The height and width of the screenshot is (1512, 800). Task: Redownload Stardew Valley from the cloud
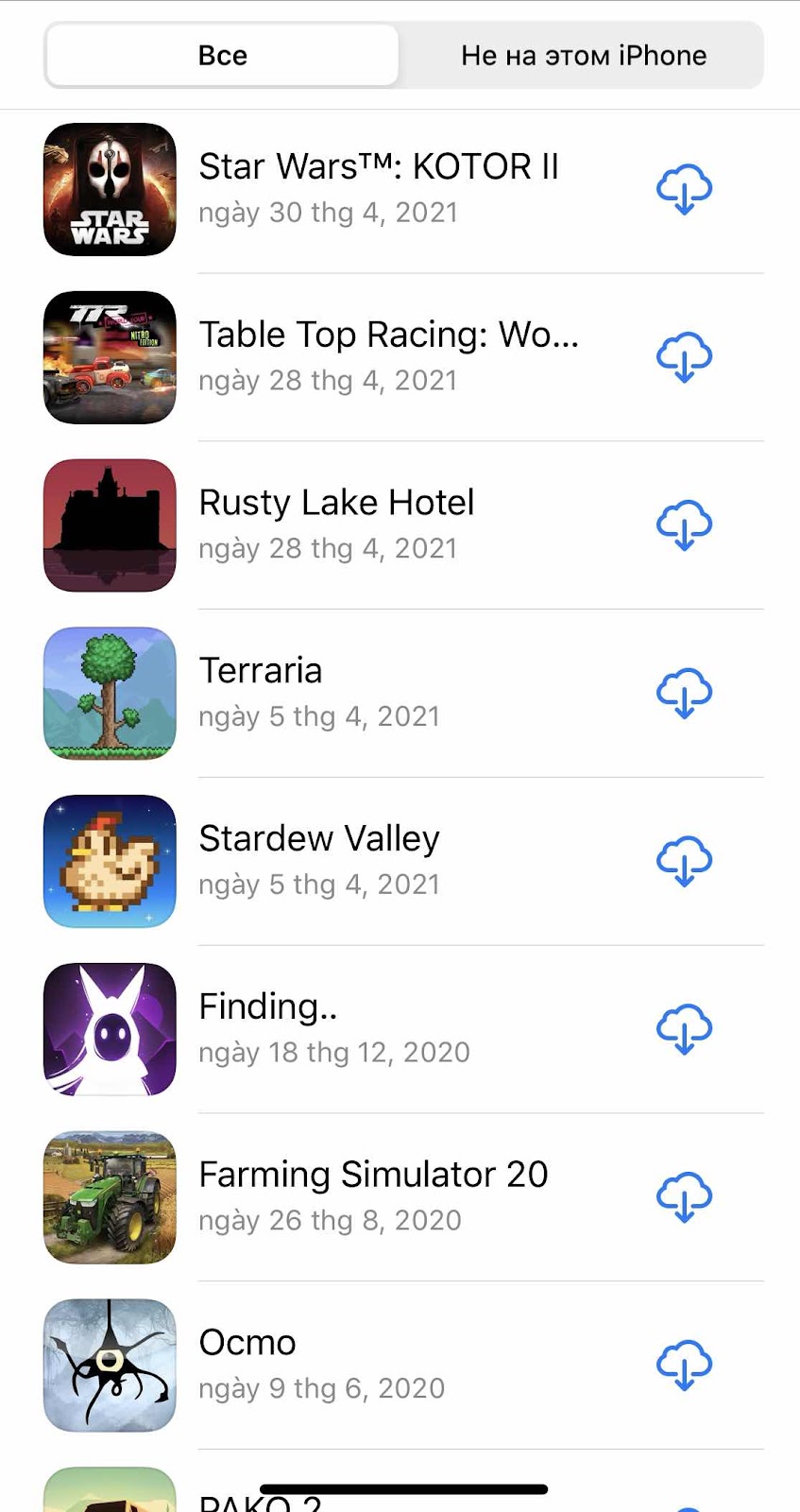(684, 861)
